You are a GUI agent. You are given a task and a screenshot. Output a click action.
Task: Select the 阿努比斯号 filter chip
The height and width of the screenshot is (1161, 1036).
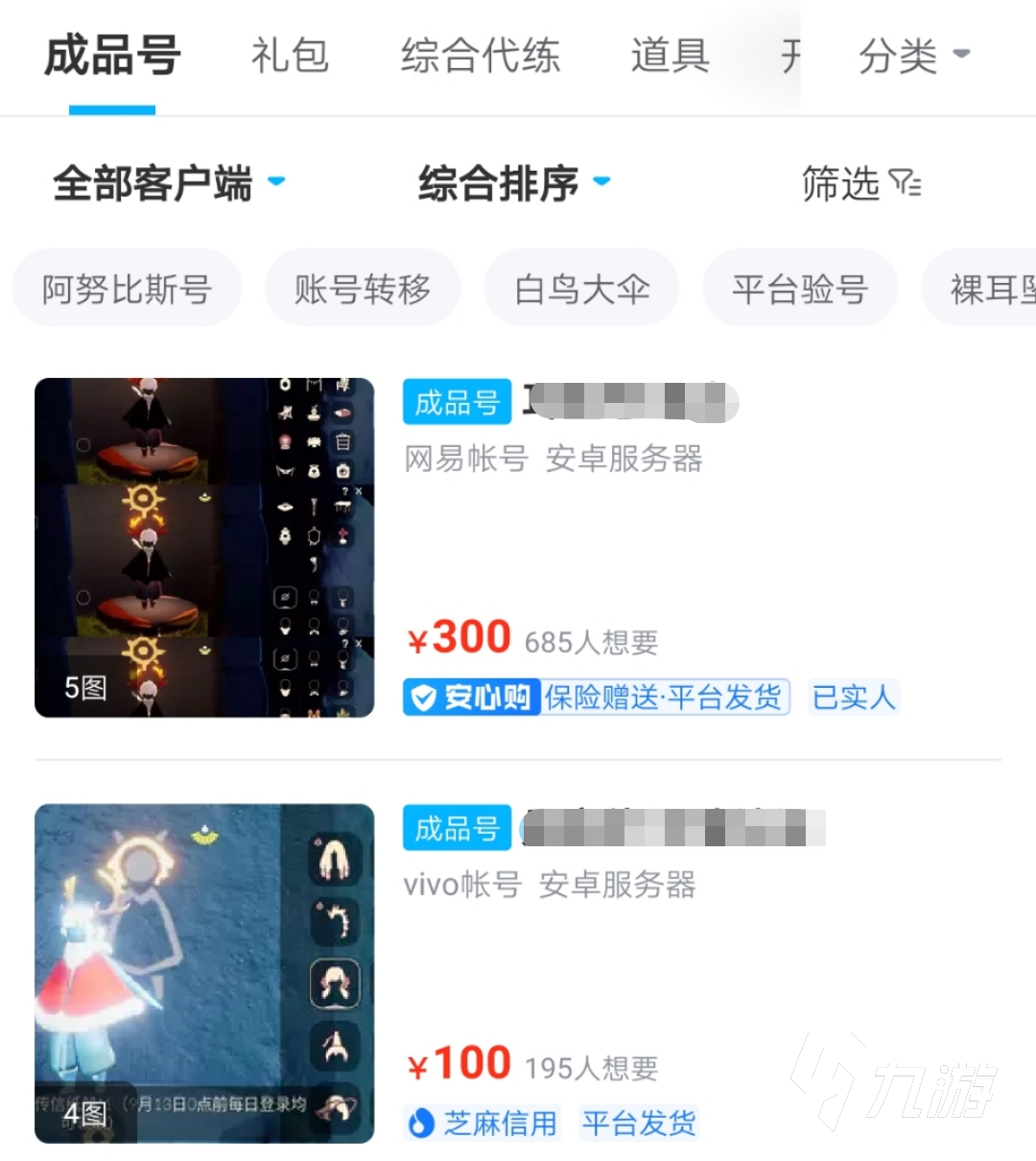coord(127,288)
